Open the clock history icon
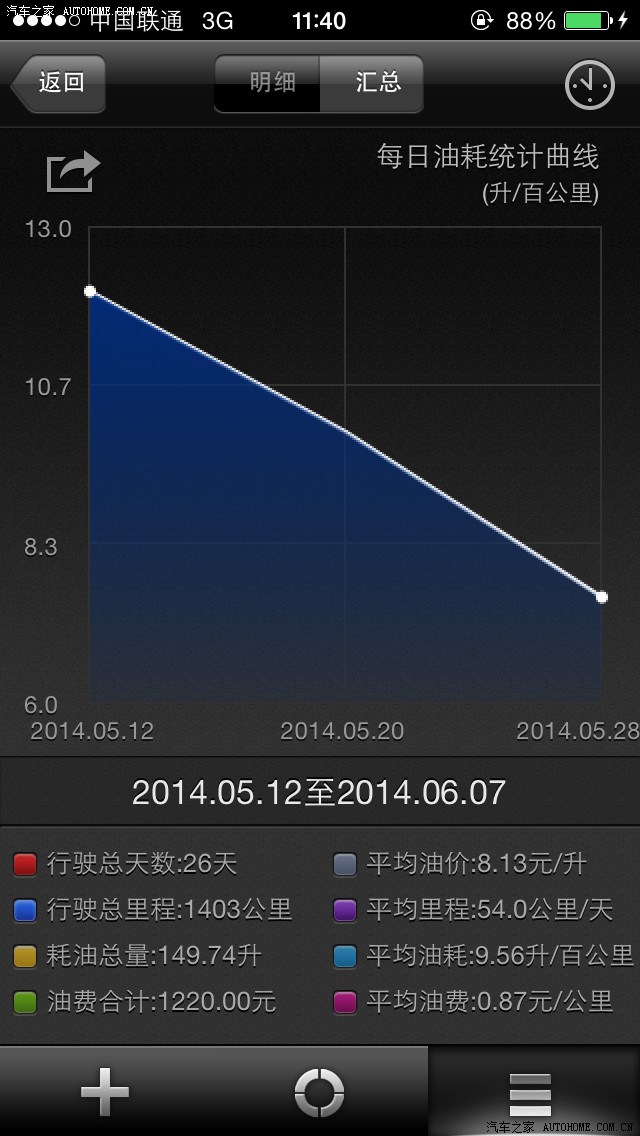Screen dimensions: 640x1136 [590, 85]
